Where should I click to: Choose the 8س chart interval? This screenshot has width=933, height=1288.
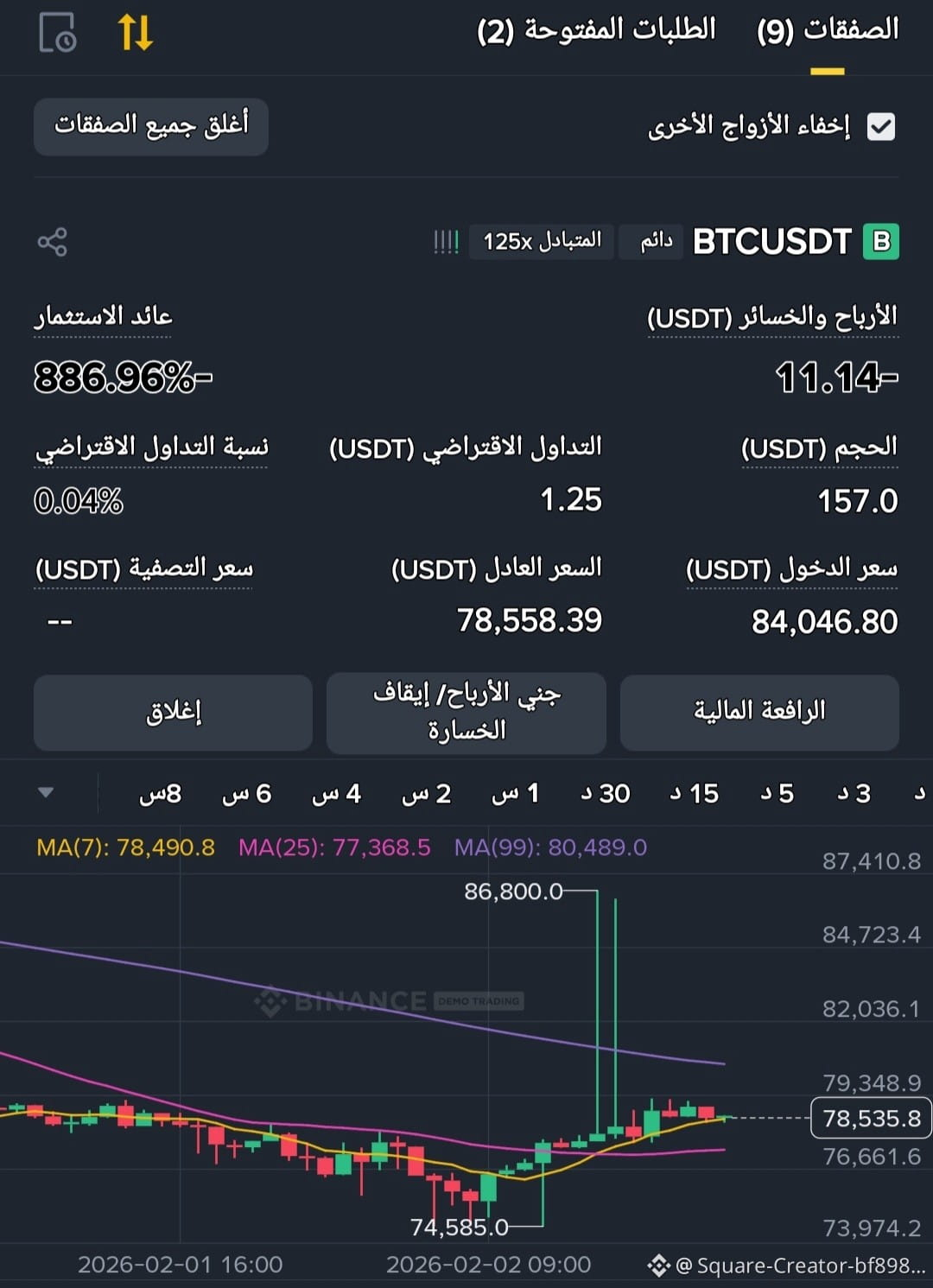pos(160,794)
